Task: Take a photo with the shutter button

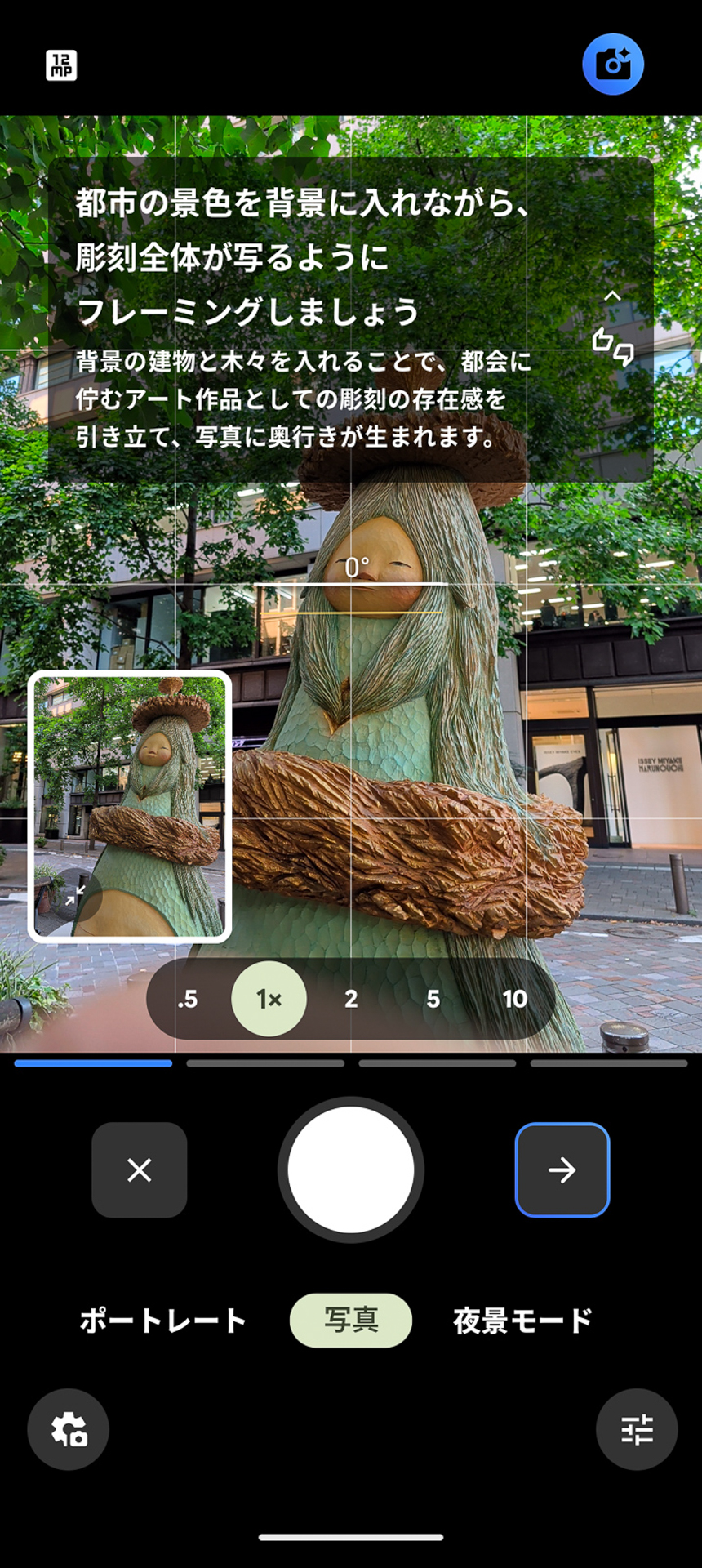Action: [351, 1169]
